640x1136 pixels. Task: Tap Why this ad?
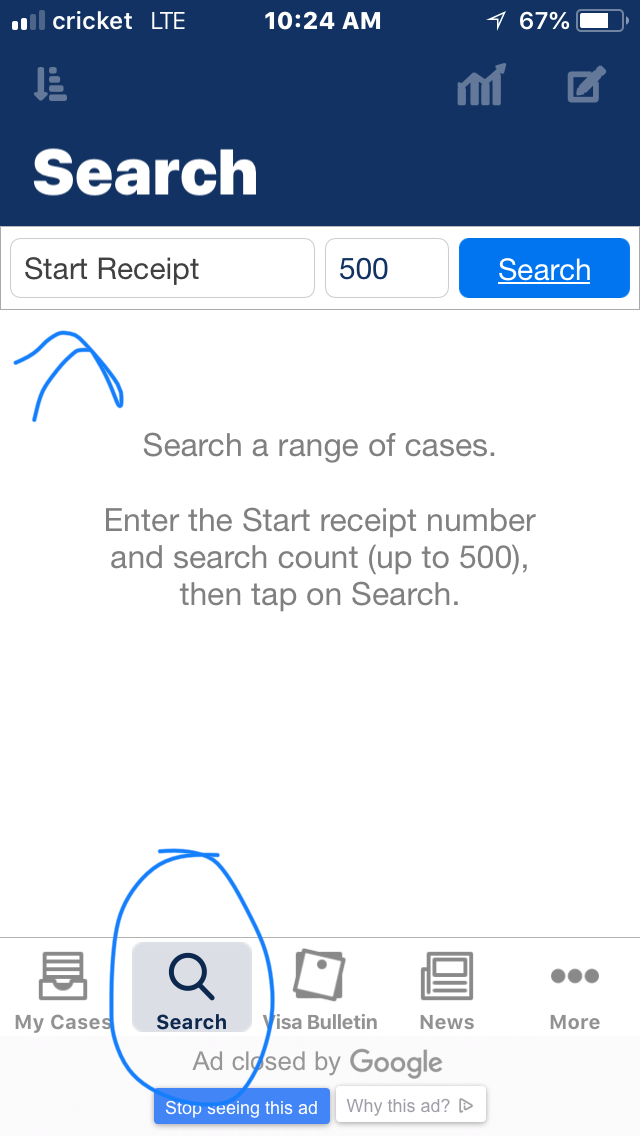(410, 1105)
